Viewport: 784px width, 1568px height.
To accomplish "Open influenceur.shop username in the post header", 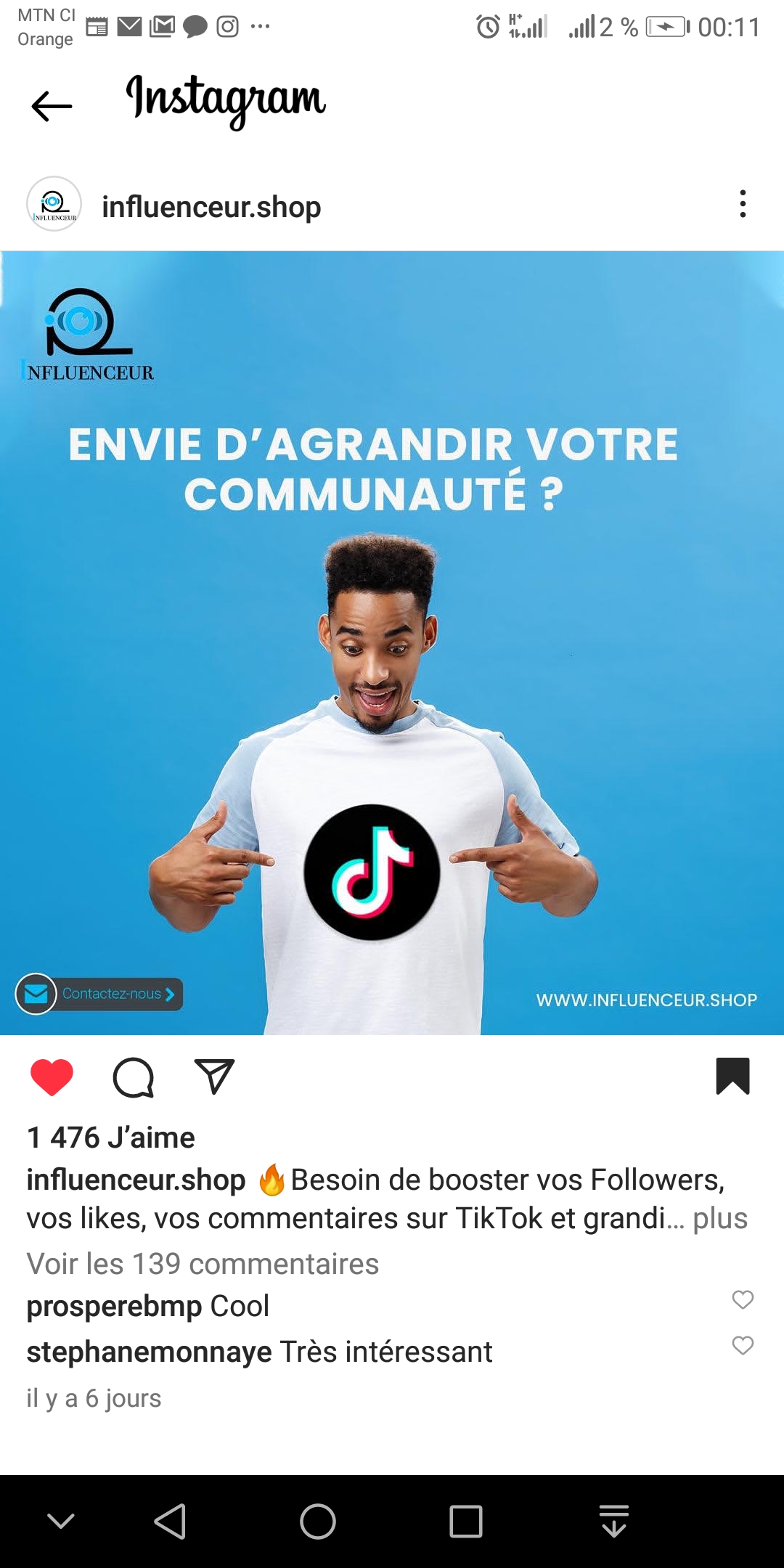I will [211, 207].
